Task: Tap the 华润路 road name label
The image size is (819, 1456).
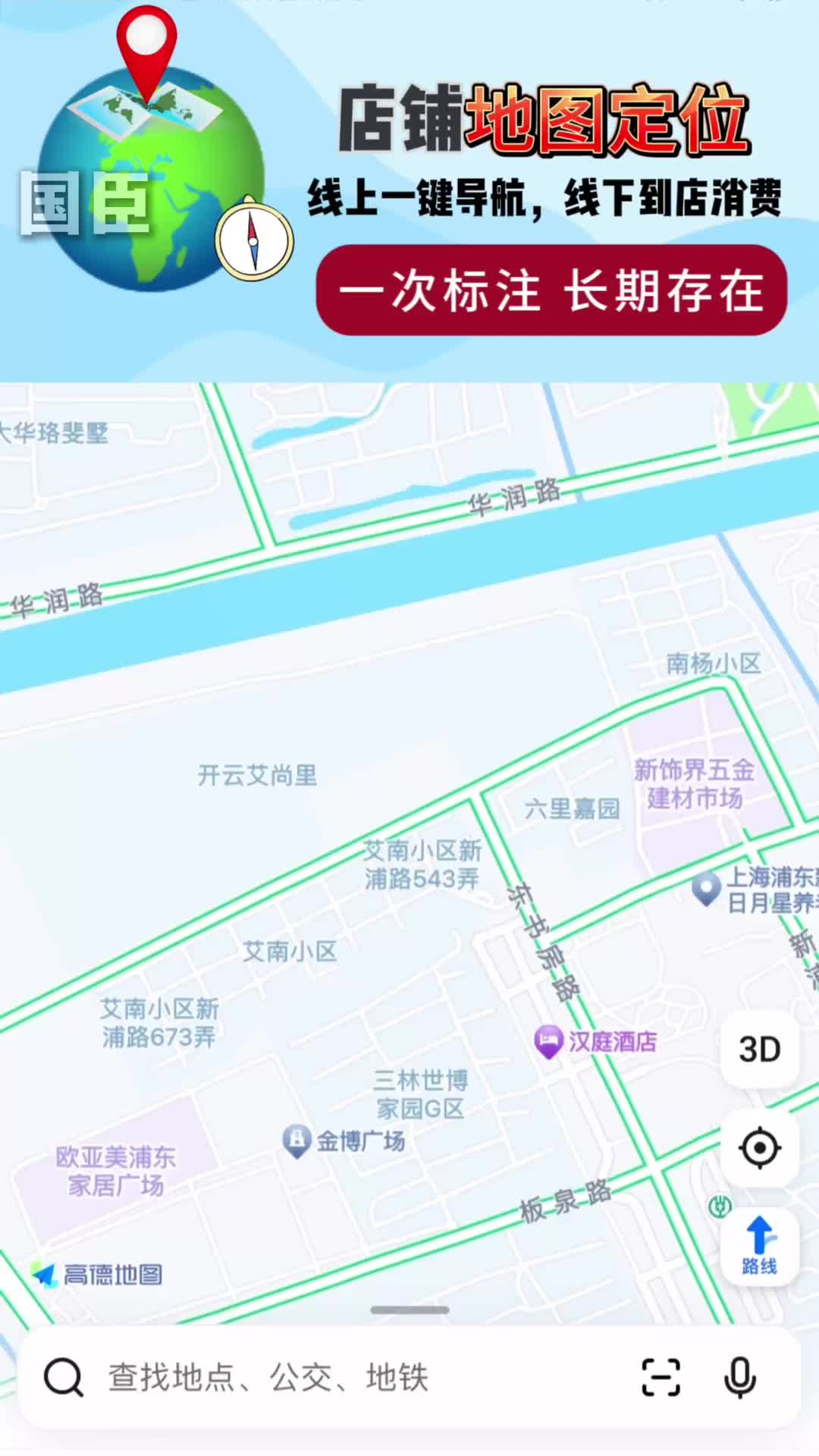Action: click(513, 498)
